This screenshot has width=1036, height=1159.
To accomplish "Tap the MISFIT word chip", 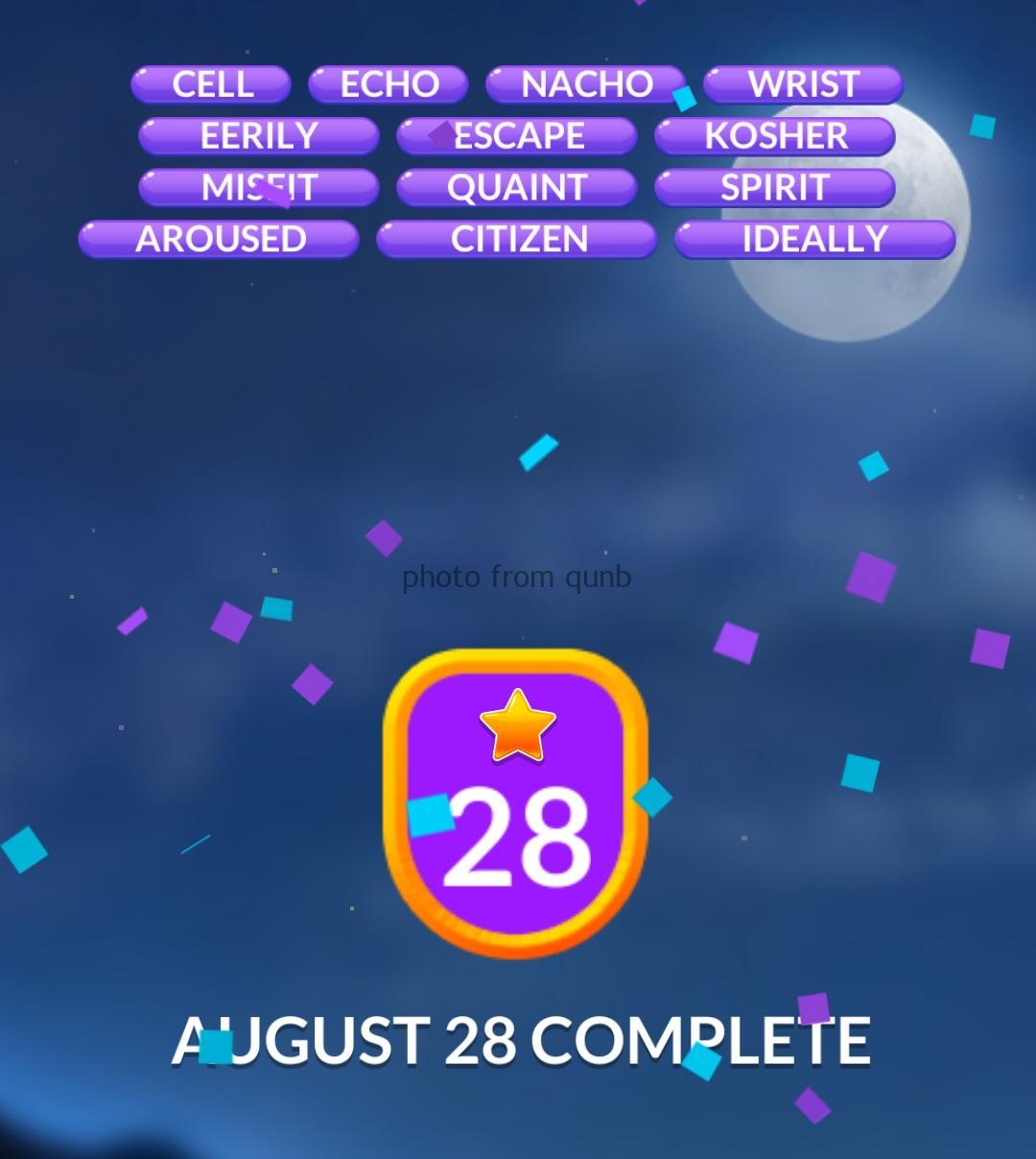I will pos(258,188).
